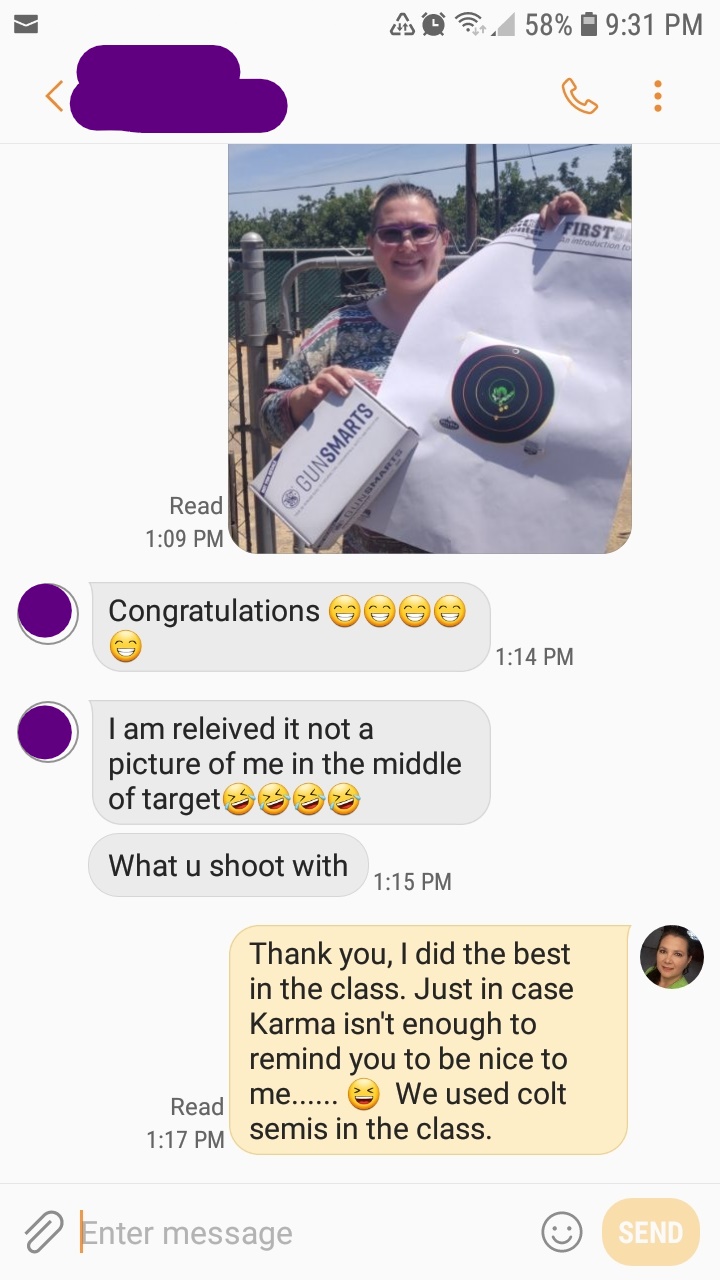Open contact avatar beside the Congratulations message
The height and width of the screenshot is (1280, 720).
tap(47, 612)
